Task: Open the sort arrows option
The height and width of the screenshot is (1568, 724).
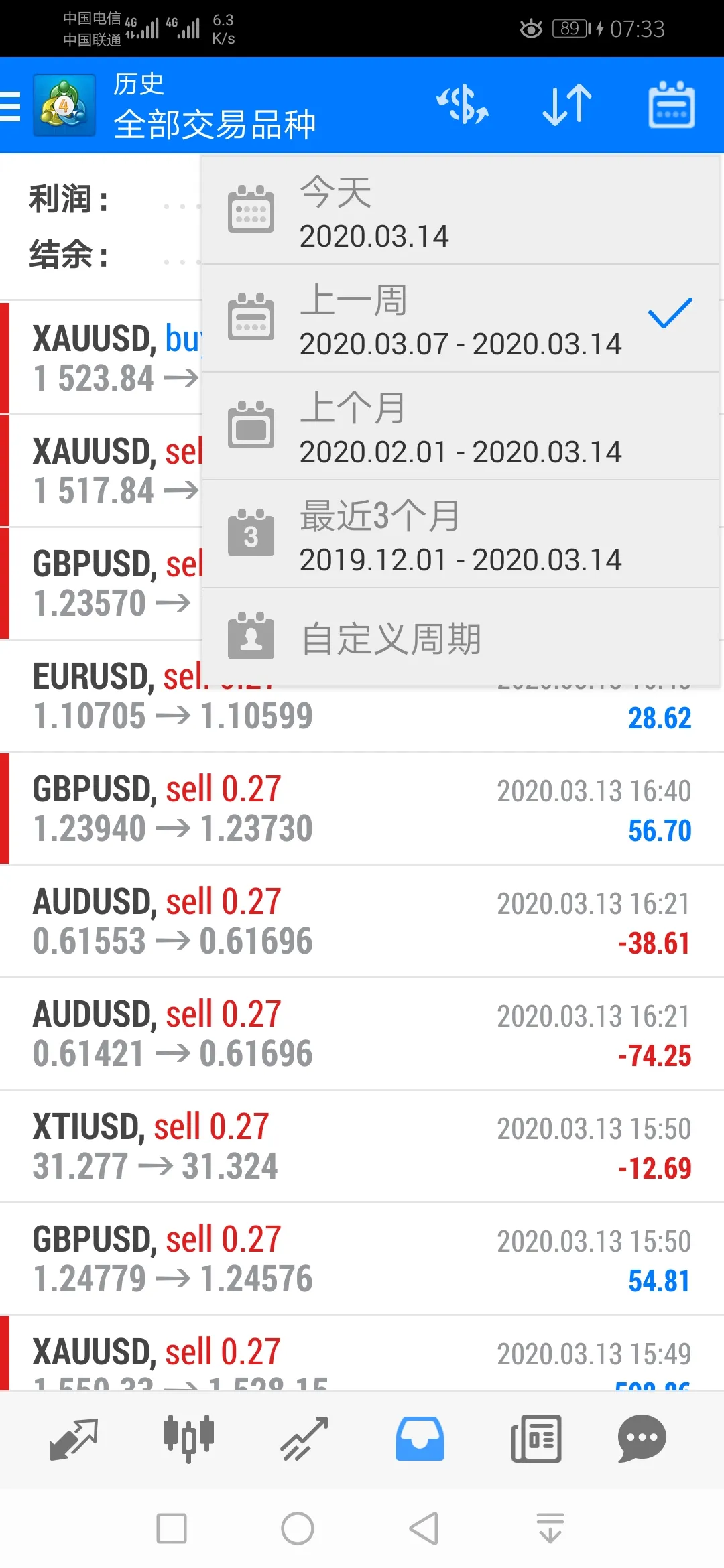Action: (x=567, y=105)
